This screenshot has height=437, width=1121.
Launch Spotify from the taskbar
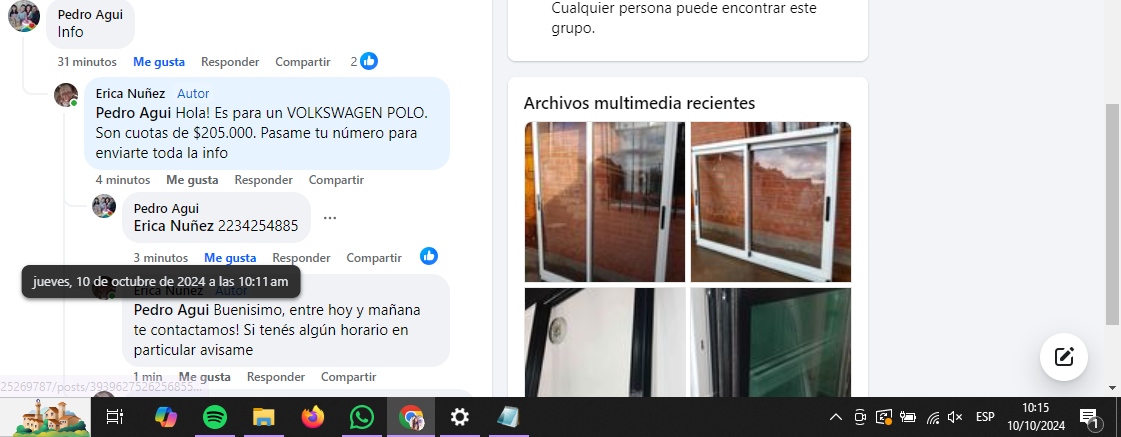pyautogui.click(x=214, y=417)
